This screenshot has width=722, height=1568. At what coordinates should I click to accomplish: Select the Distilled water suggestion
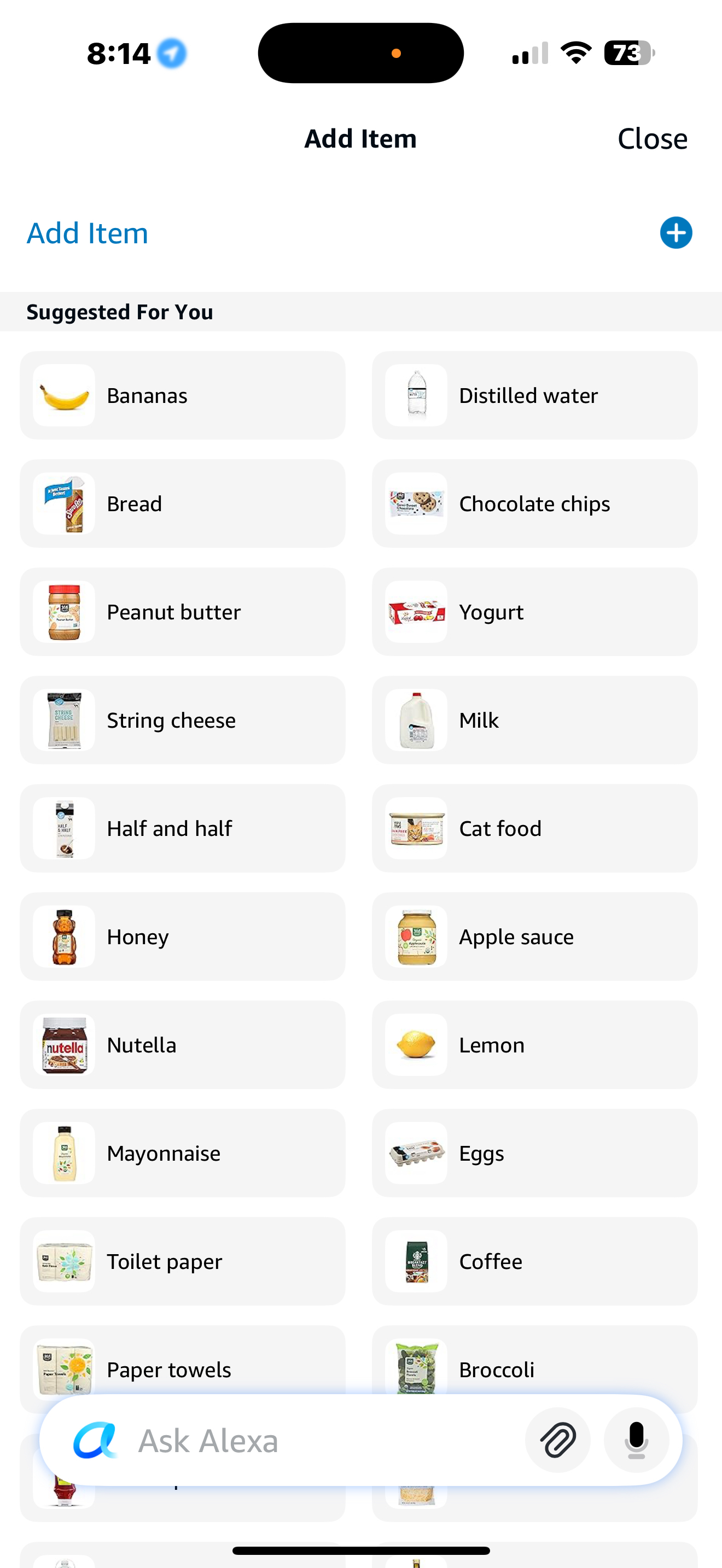534,395
